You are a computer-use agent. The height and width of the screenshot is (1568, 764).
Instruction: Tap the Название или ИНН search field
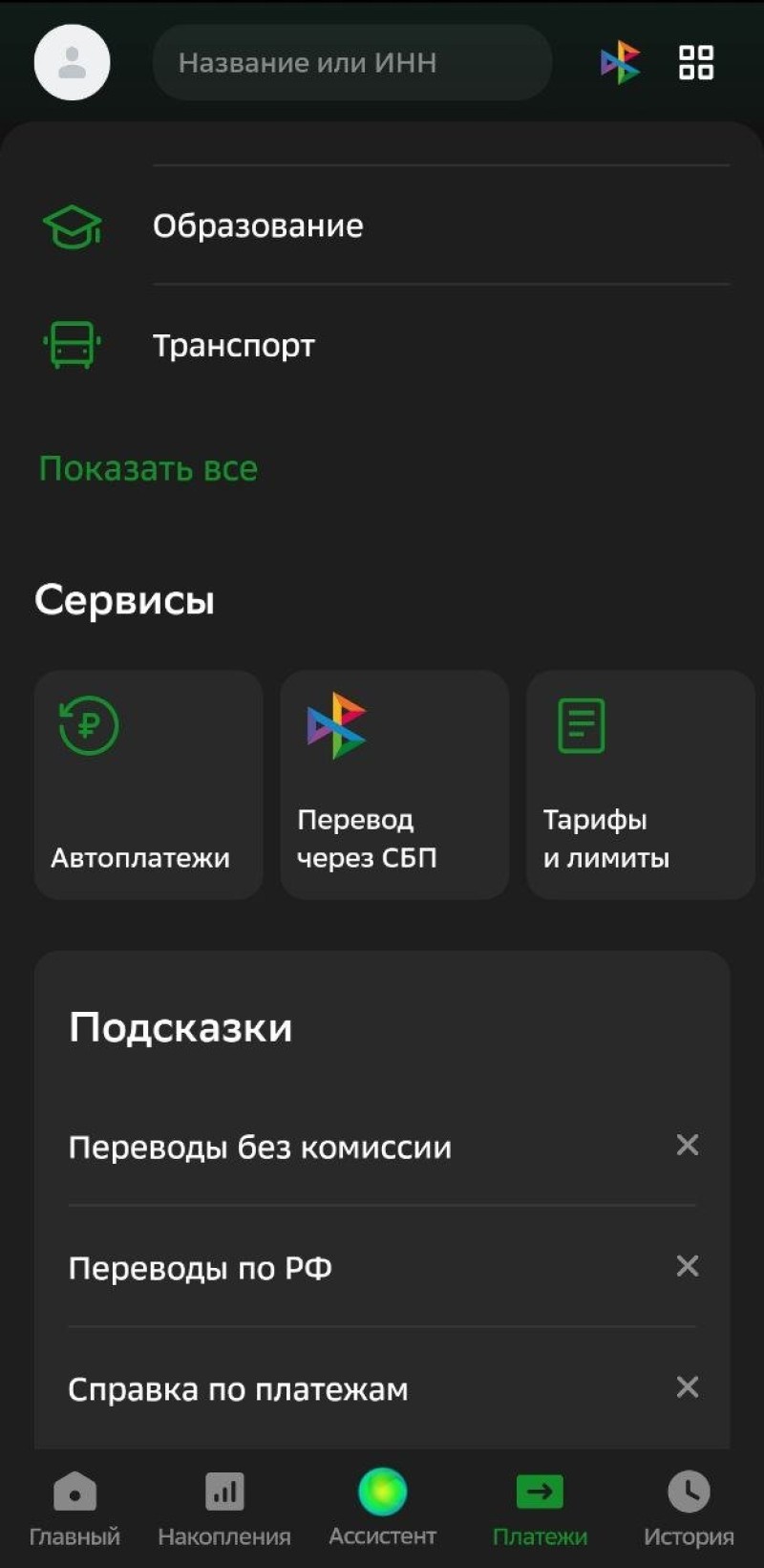pyautogui.click(x=352, y=62)
